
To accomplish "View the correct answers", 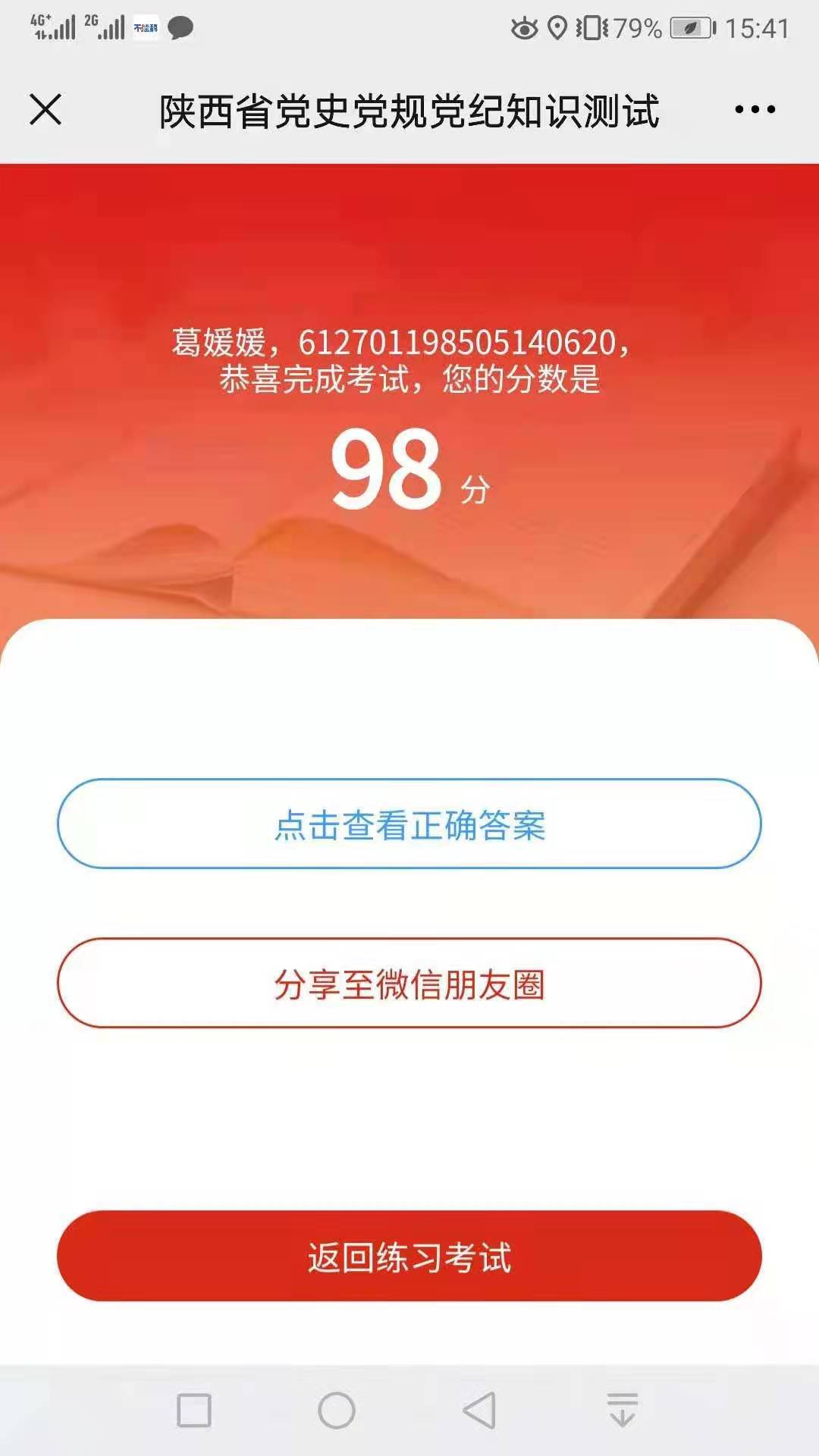I will (x=409, y=824).
